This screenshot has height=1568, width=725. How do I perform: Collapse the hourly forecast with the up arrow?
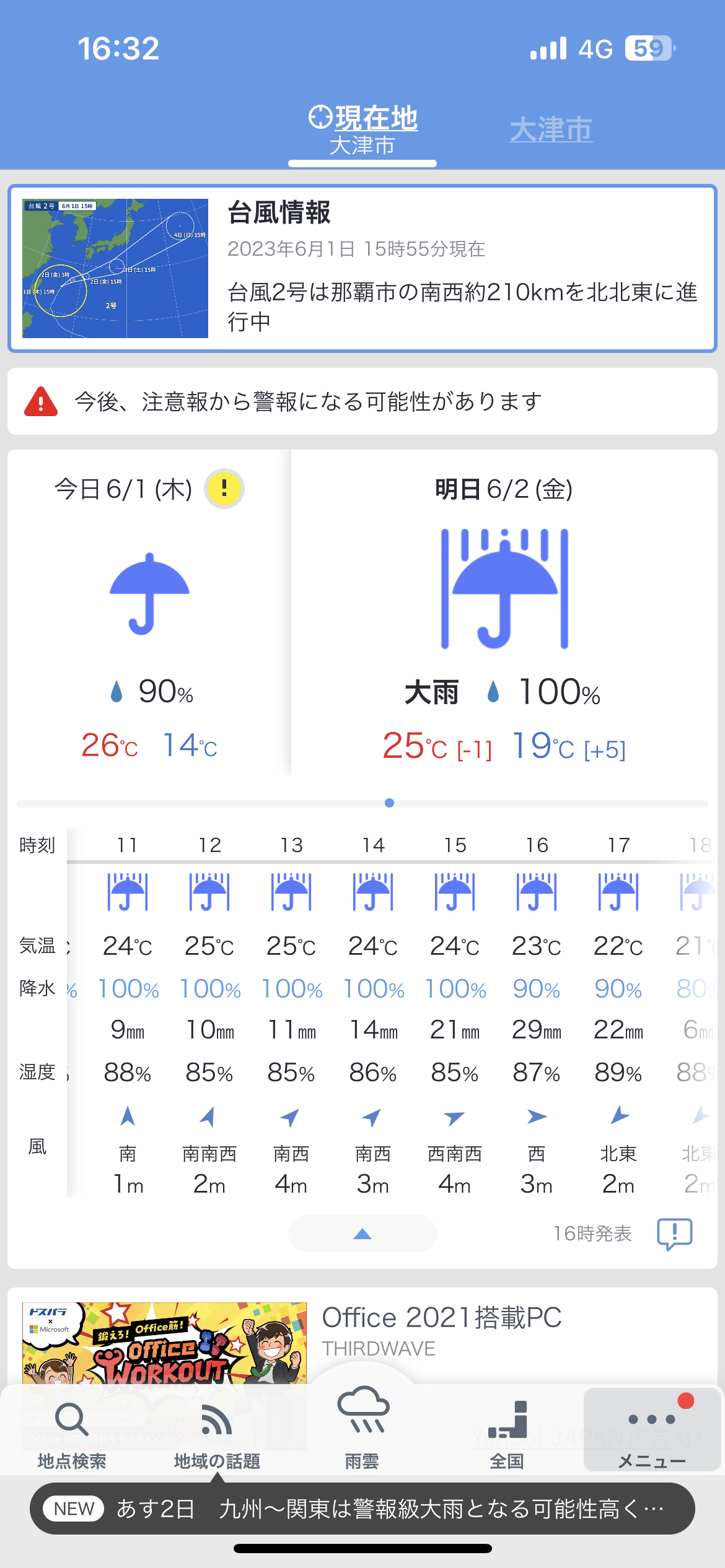(362, 1234)
